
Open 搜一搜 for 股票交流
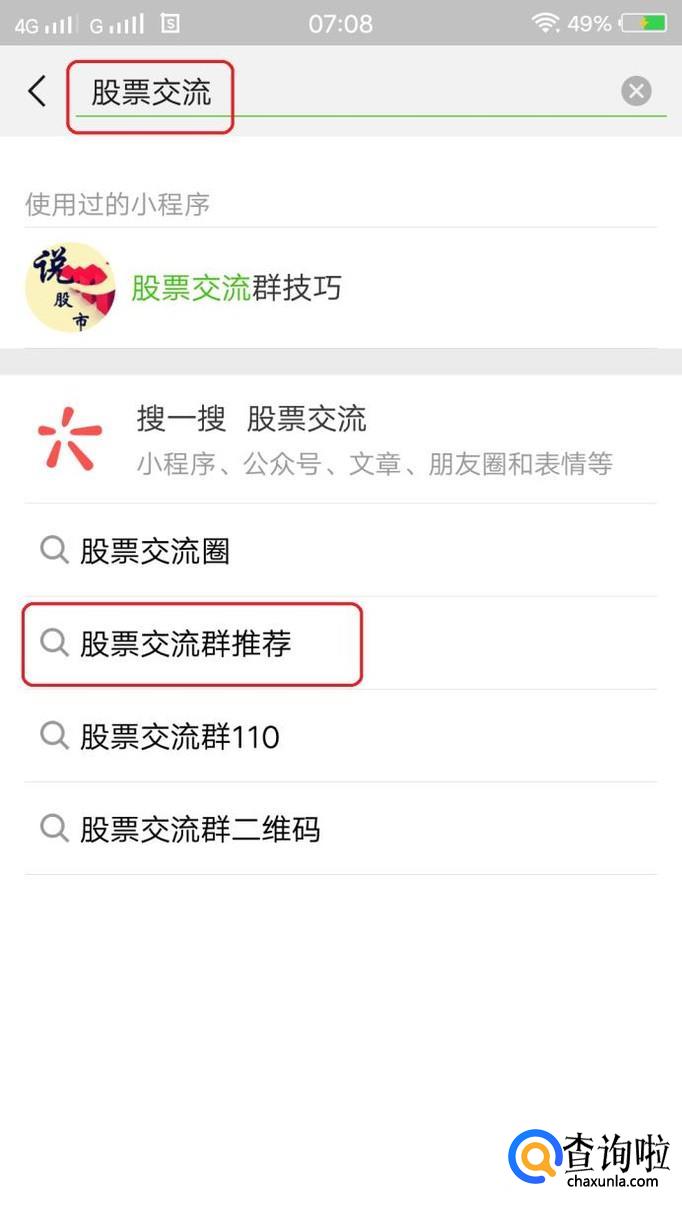(341, 439)
